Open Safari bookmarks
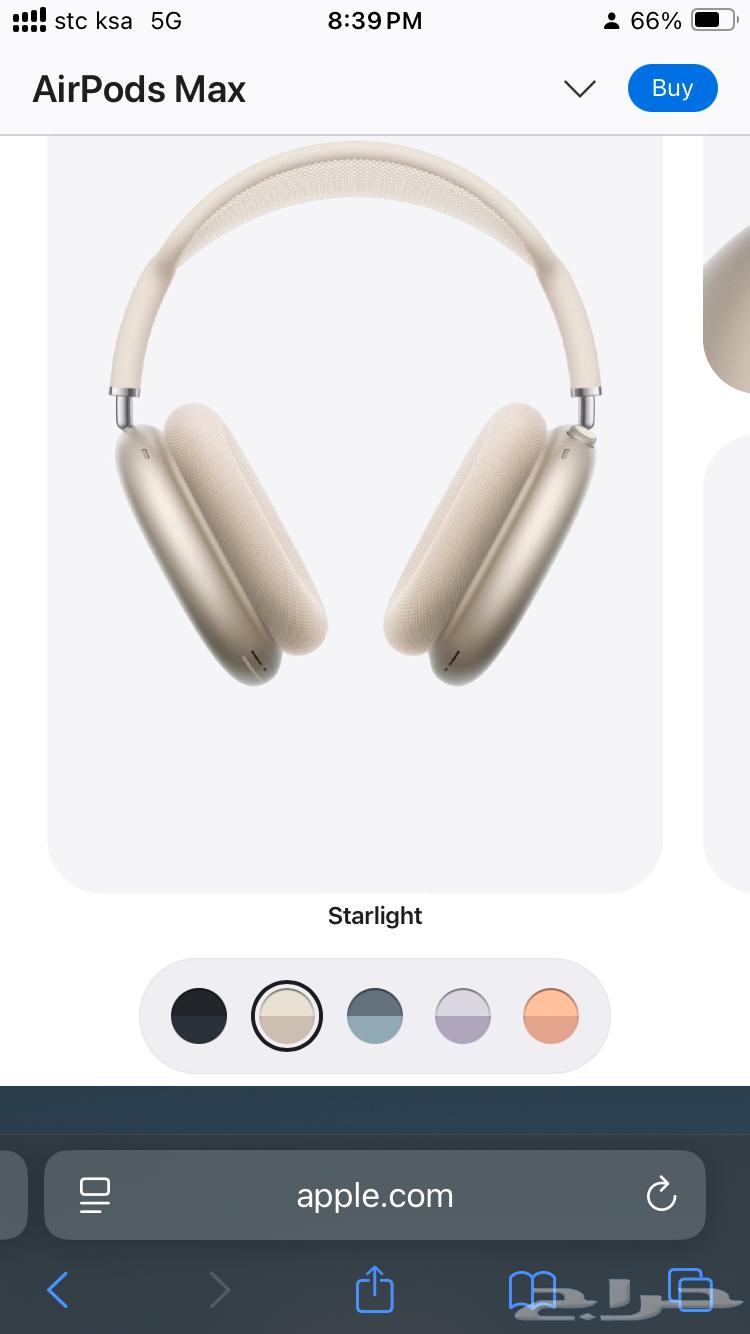Screen dimensions: 750x1334 pyautogui.click(x=531, y=1290)
